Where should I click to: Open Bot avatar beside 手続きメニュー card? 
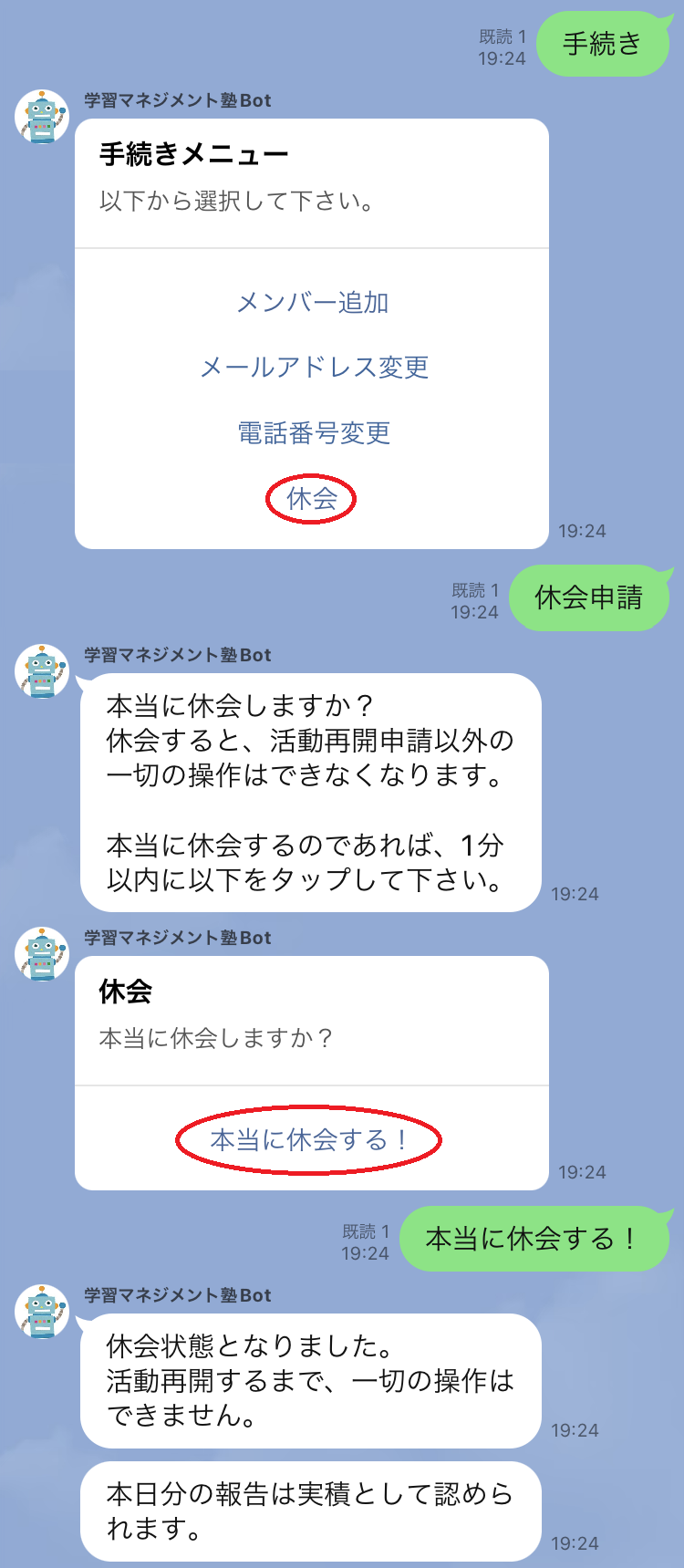coord(42,117)
